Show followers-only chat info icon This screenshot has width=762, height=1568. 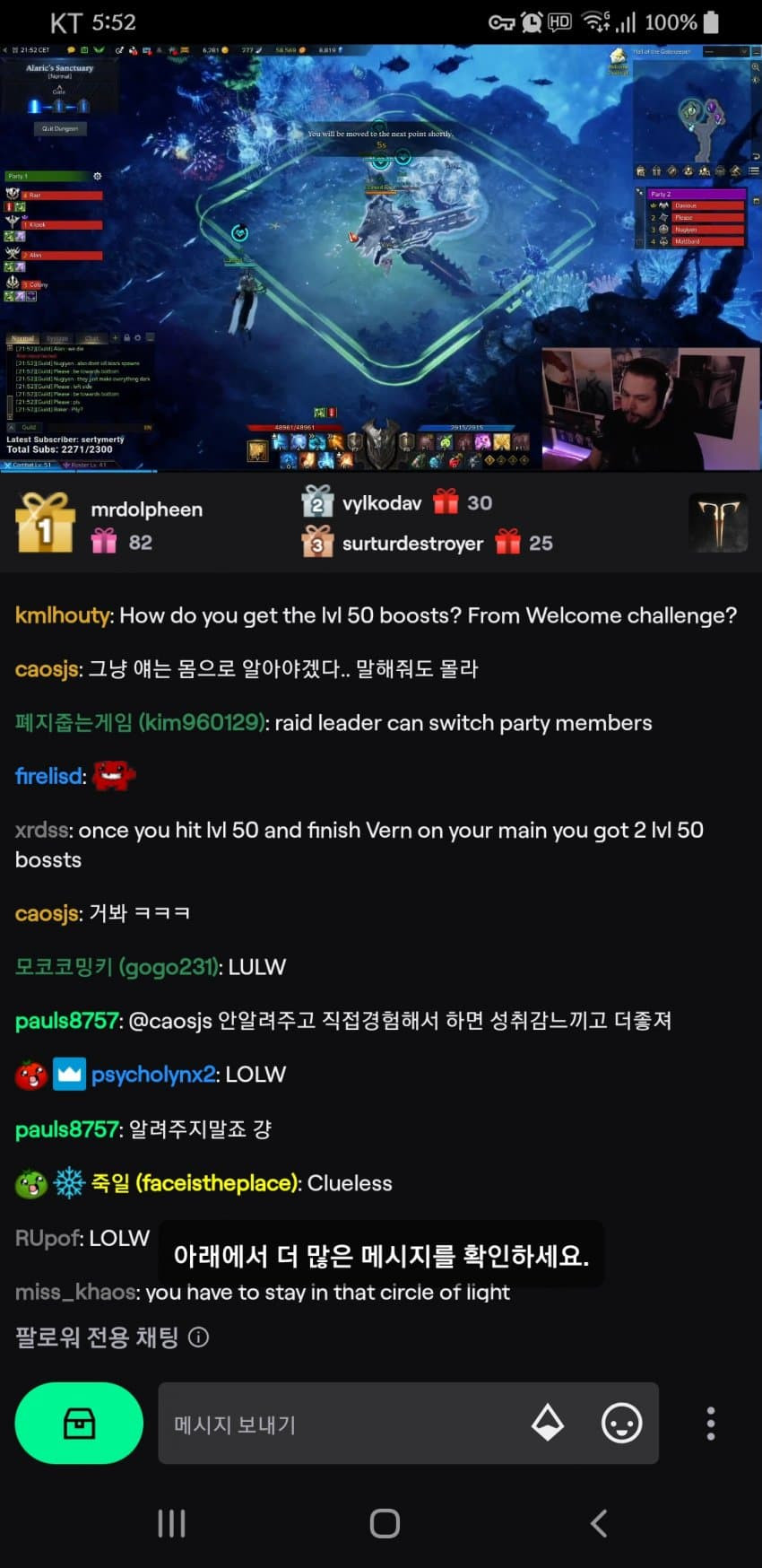click(199, 1337)
